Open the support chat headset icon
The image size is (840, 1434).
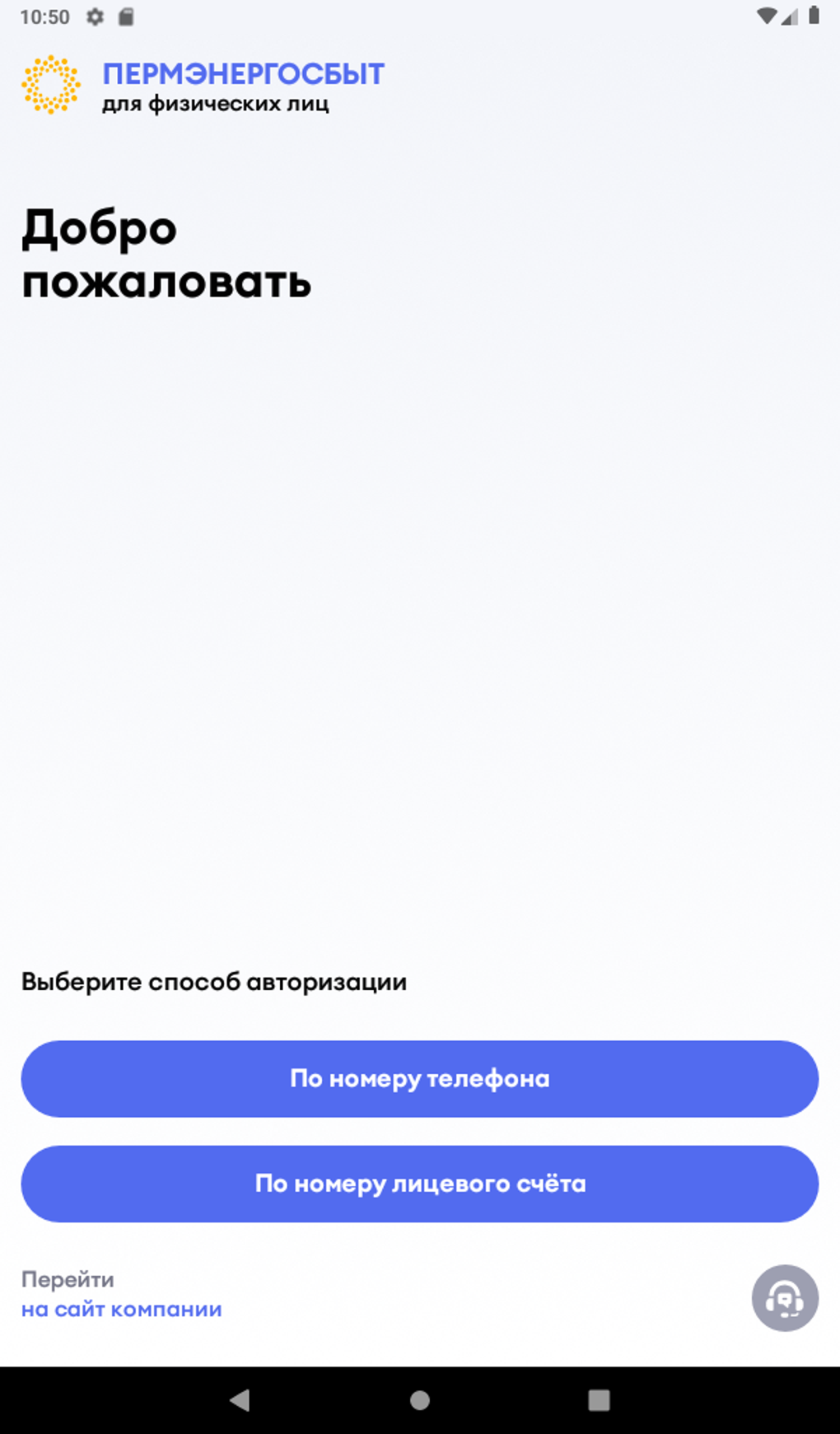point(784,1298)
